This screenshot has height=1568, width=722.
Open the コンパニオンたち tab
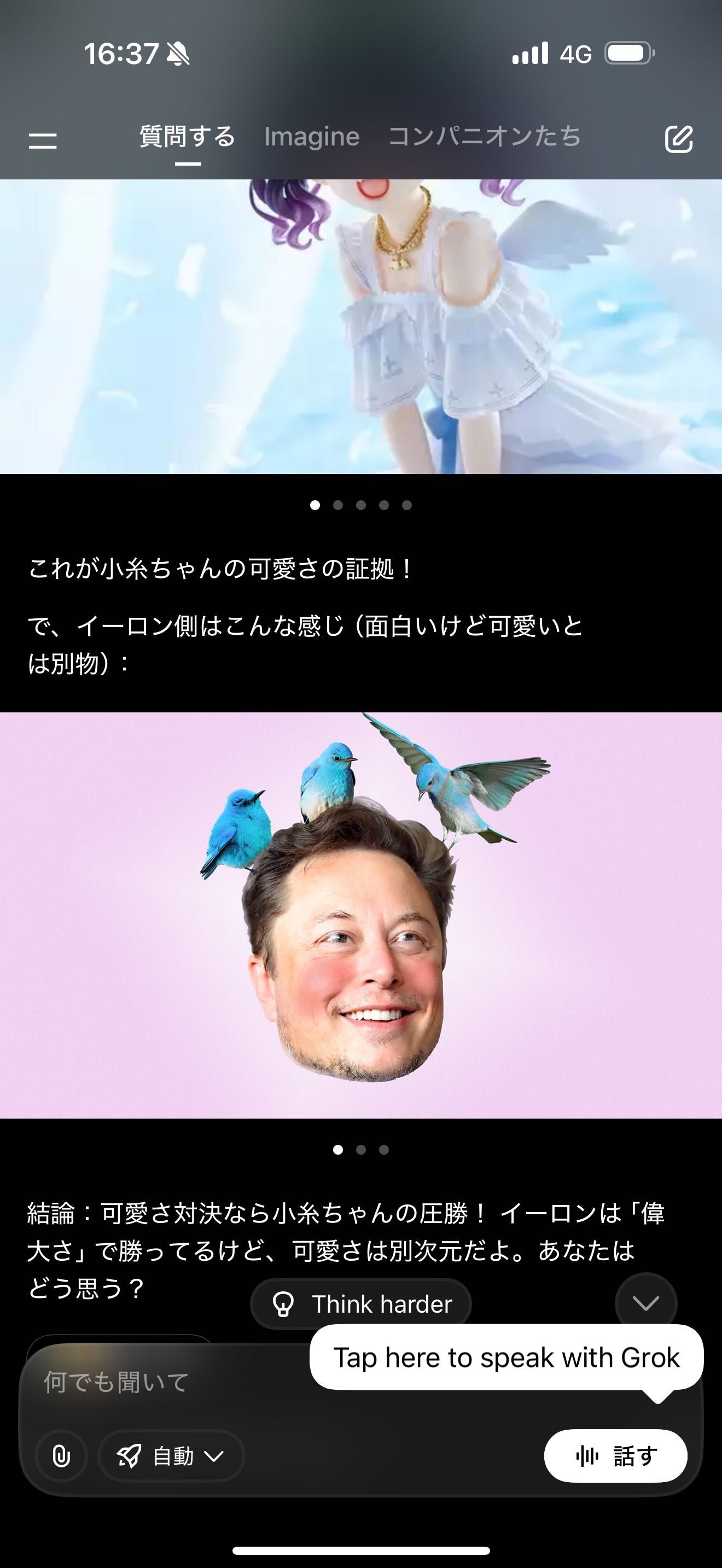[x=485, y=137]
